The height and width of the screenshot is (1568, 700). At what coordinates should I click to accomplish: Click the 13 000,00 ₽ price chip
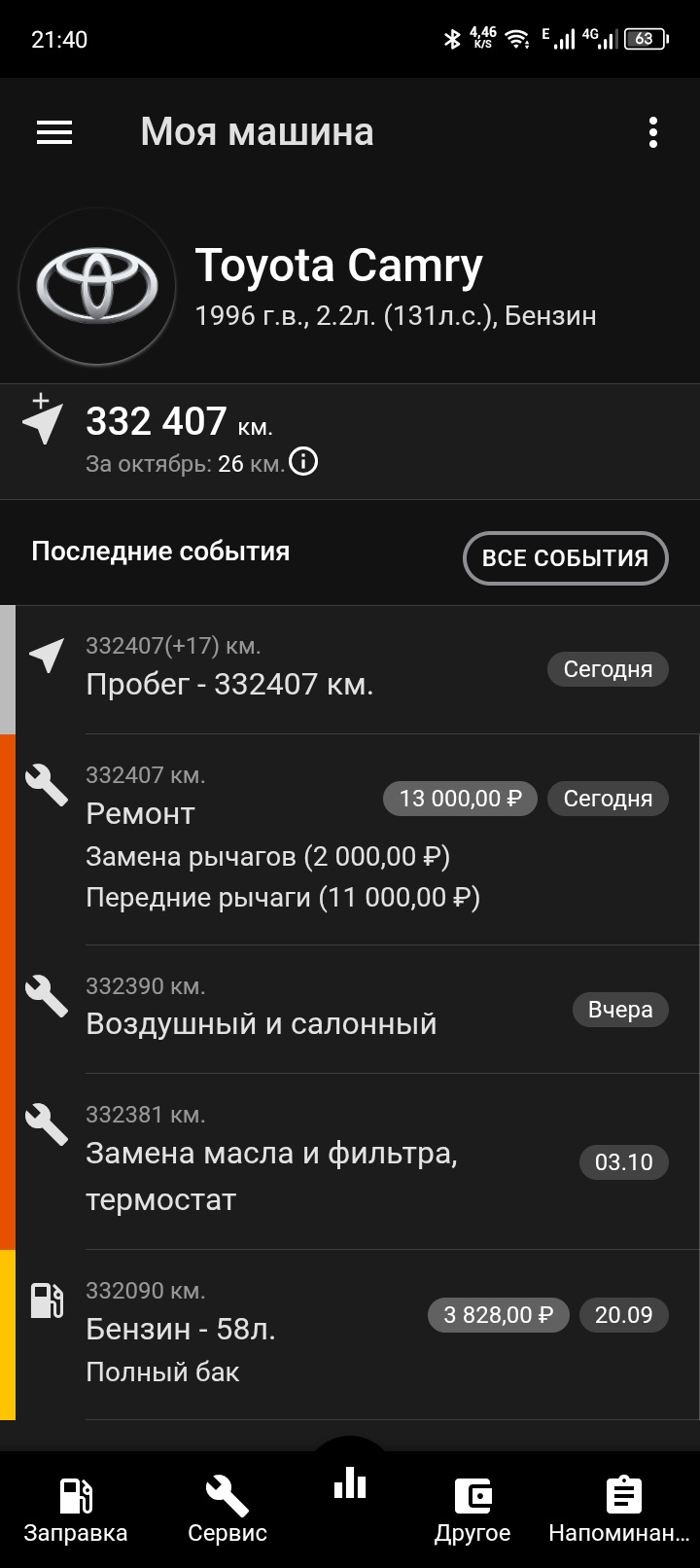[x=459, y=798]
